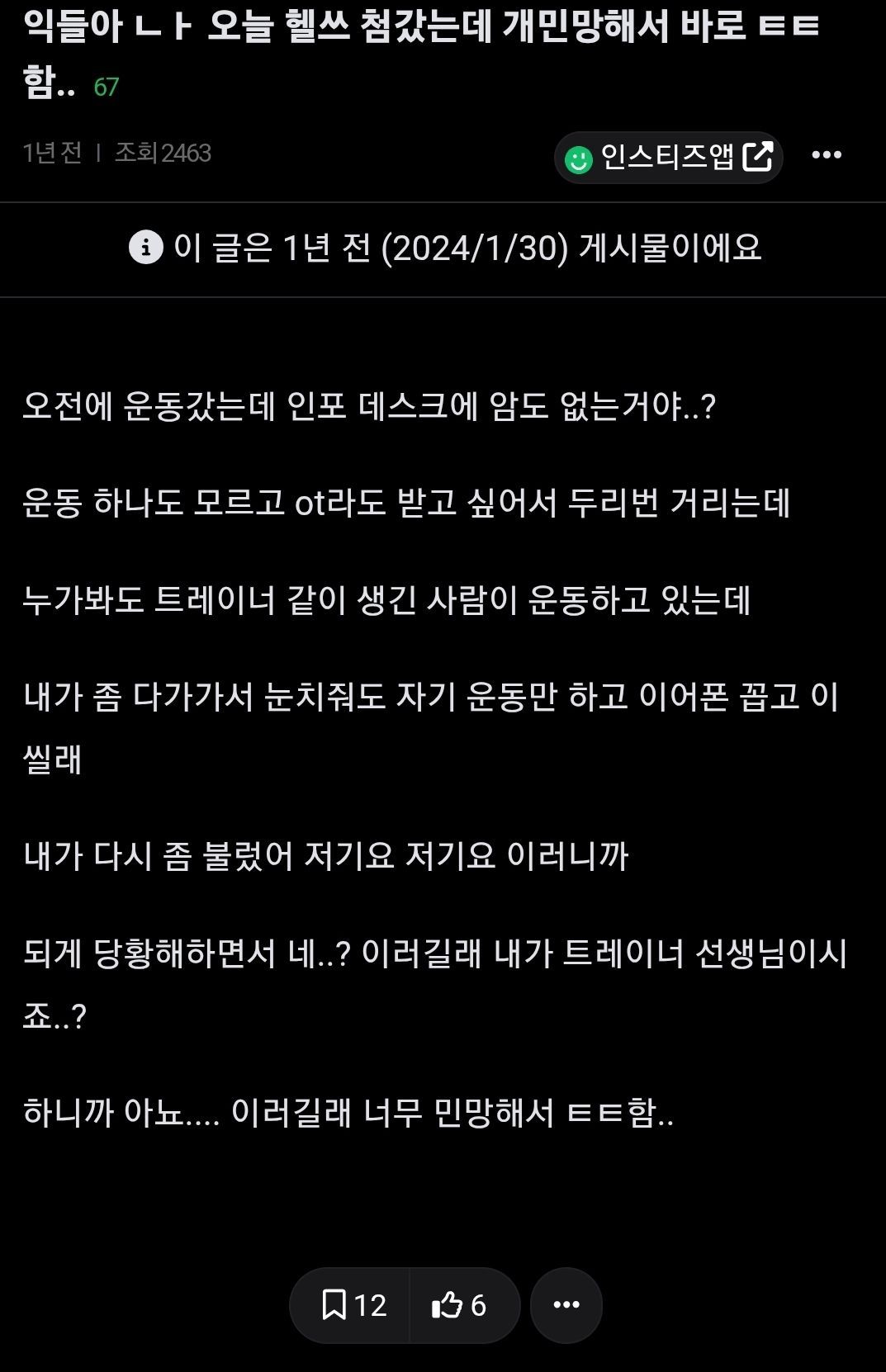This screenshot has height=1372, width=886.
Task: Open the 67 comments count
Action: coord(107,88)
